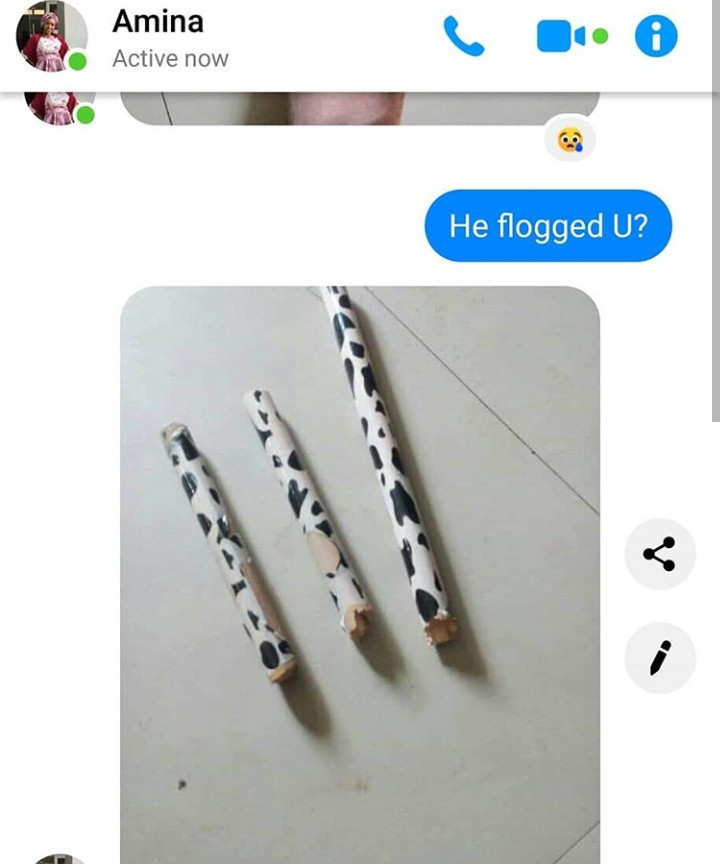Share the received photo
Viewport: 720px width, 865px height.
point(659,554)
